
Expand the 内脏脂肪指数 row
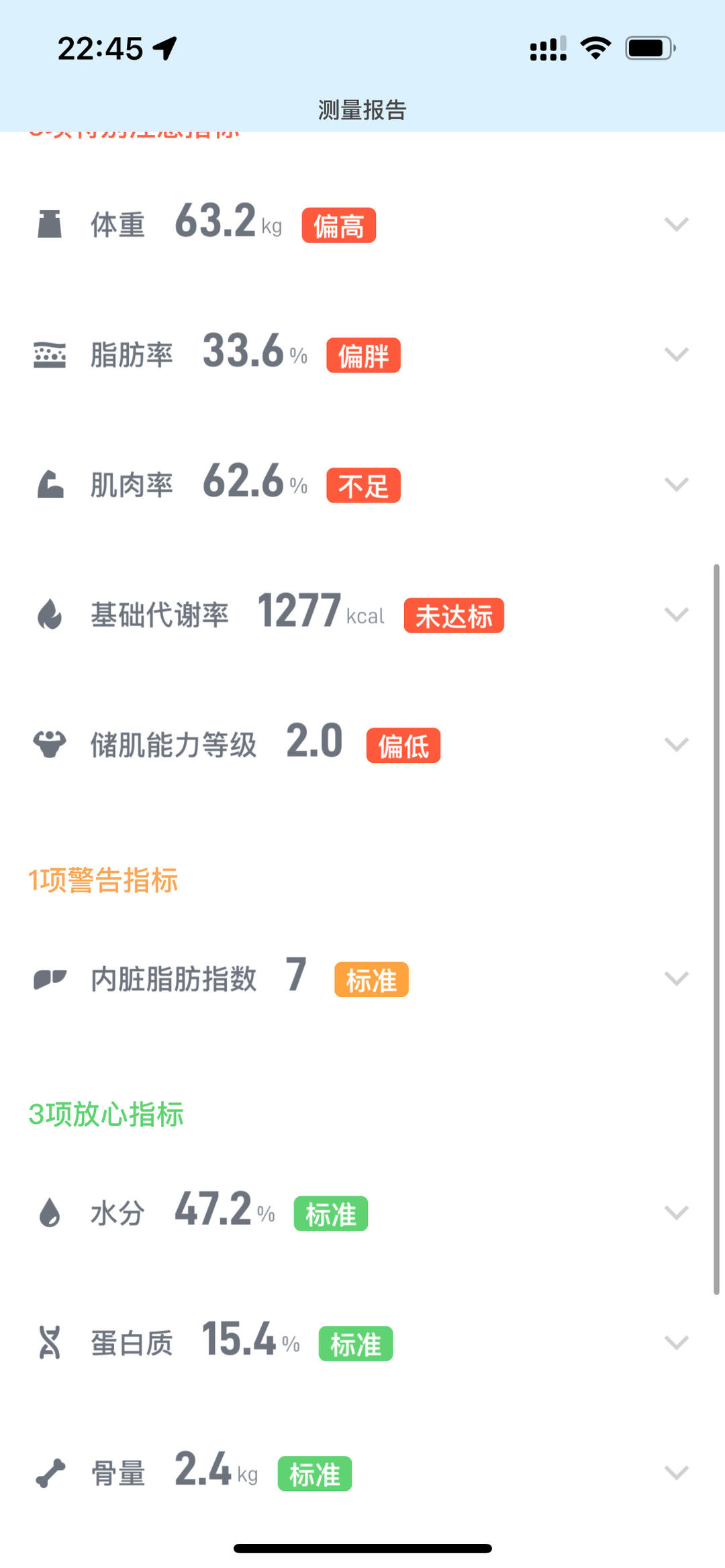pyautogui.click(x=676, y=979)
